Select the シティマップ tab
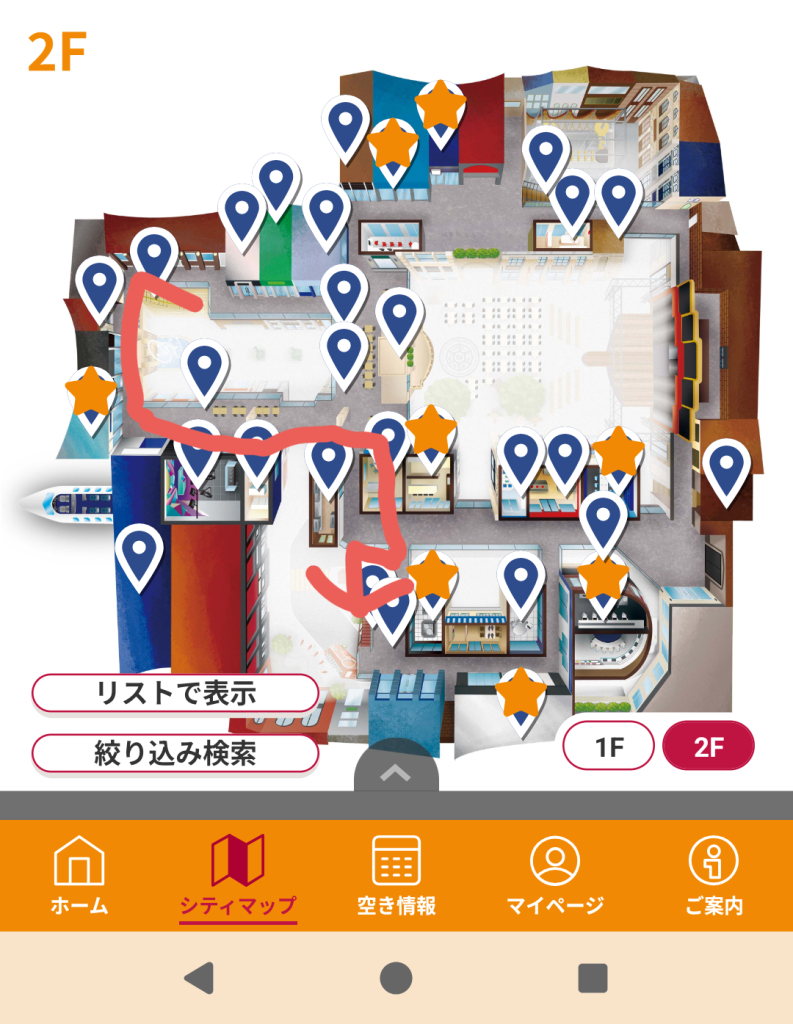 tap(238, 876)
